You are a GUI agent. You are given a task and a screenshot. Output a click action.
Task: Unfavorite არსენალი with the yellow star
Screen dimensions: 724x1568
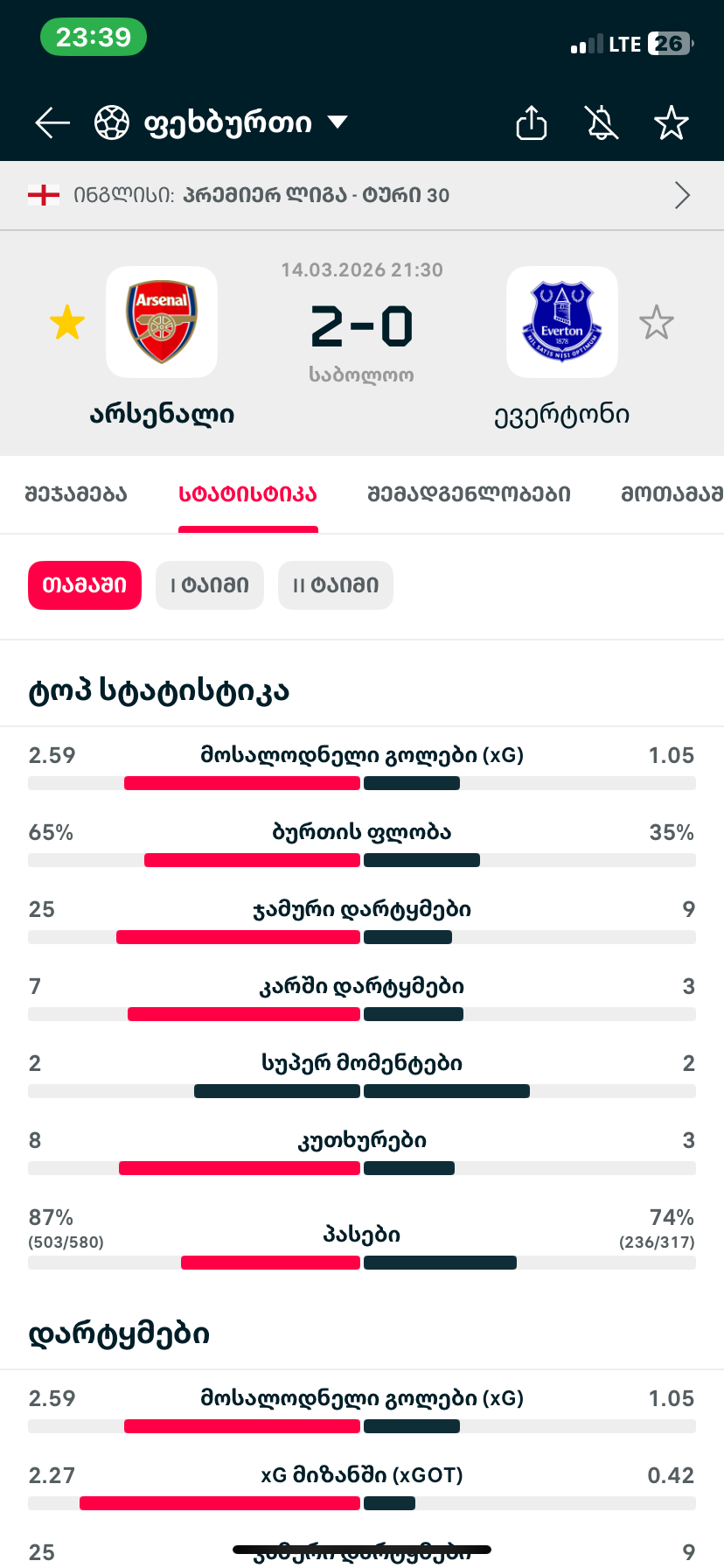click(67, 323)
